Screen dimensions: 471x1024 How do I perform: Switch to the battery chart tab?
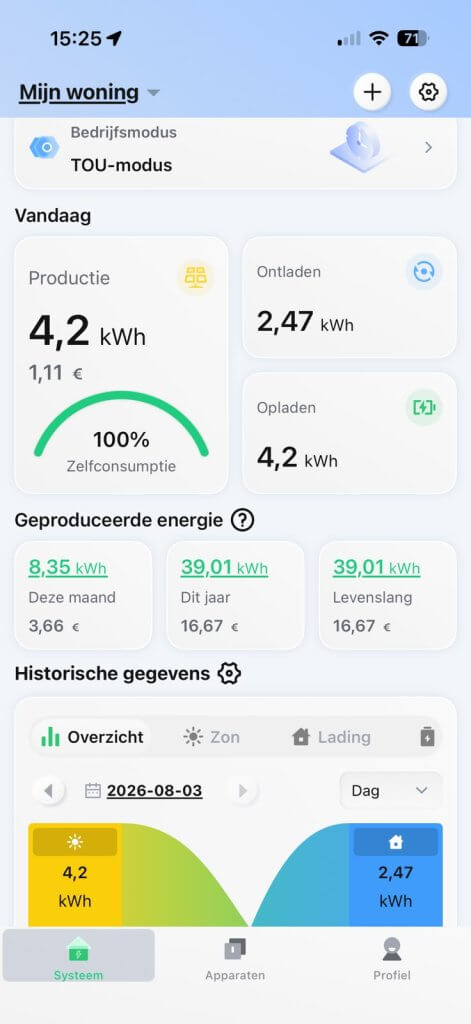tap(427, 737)
